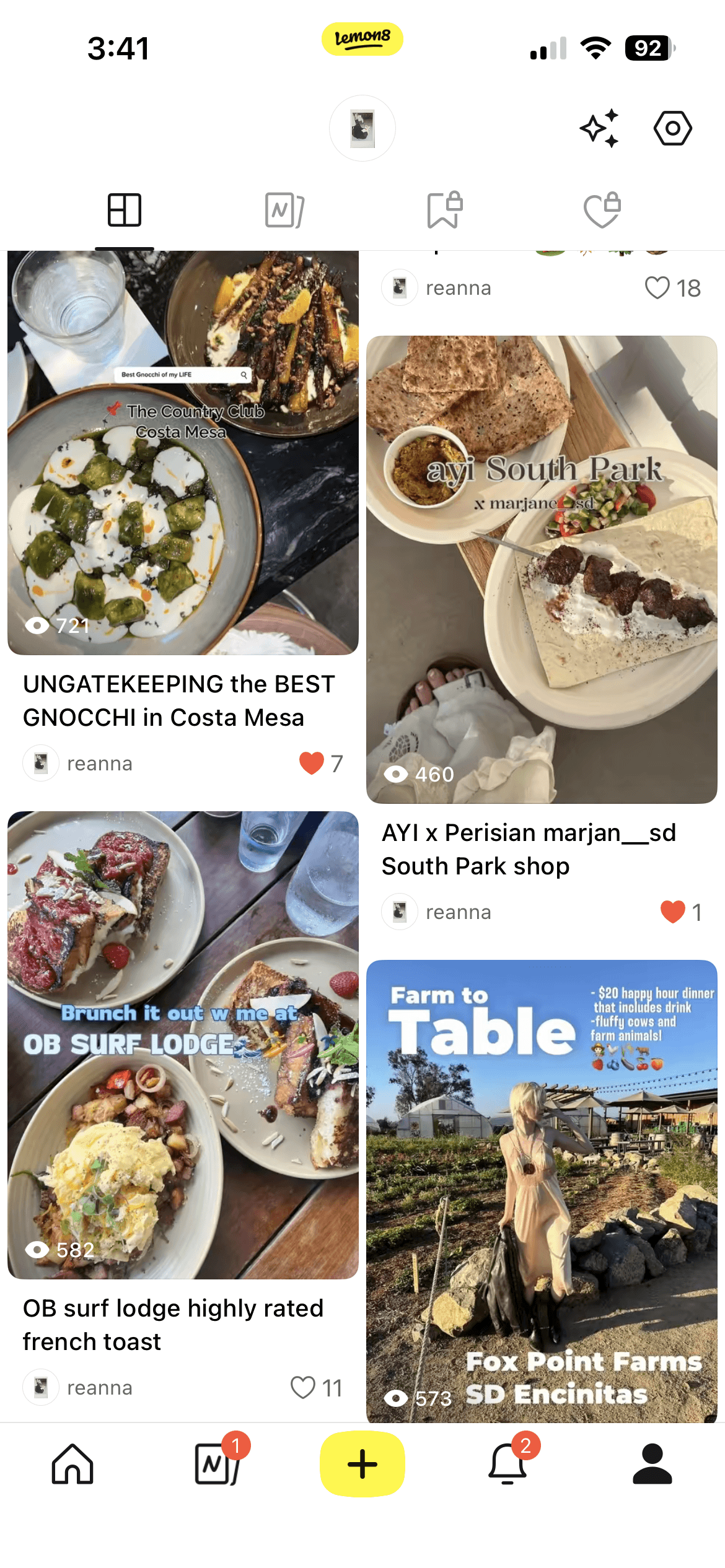This screenshot has width=725, height=1568.
Task: Open the hexagon settings icon
Action: (x=672, y=128)
